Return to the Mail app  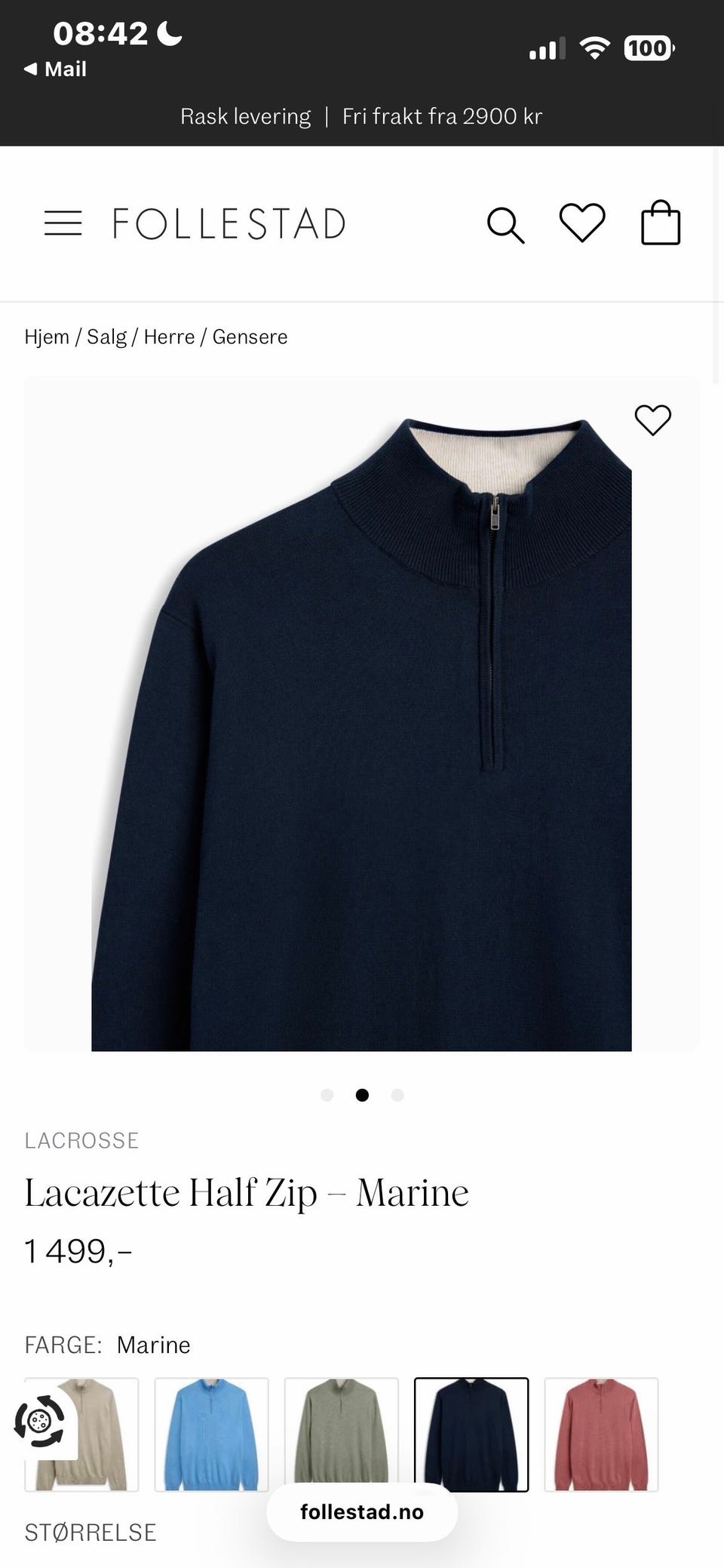(55, 69)
